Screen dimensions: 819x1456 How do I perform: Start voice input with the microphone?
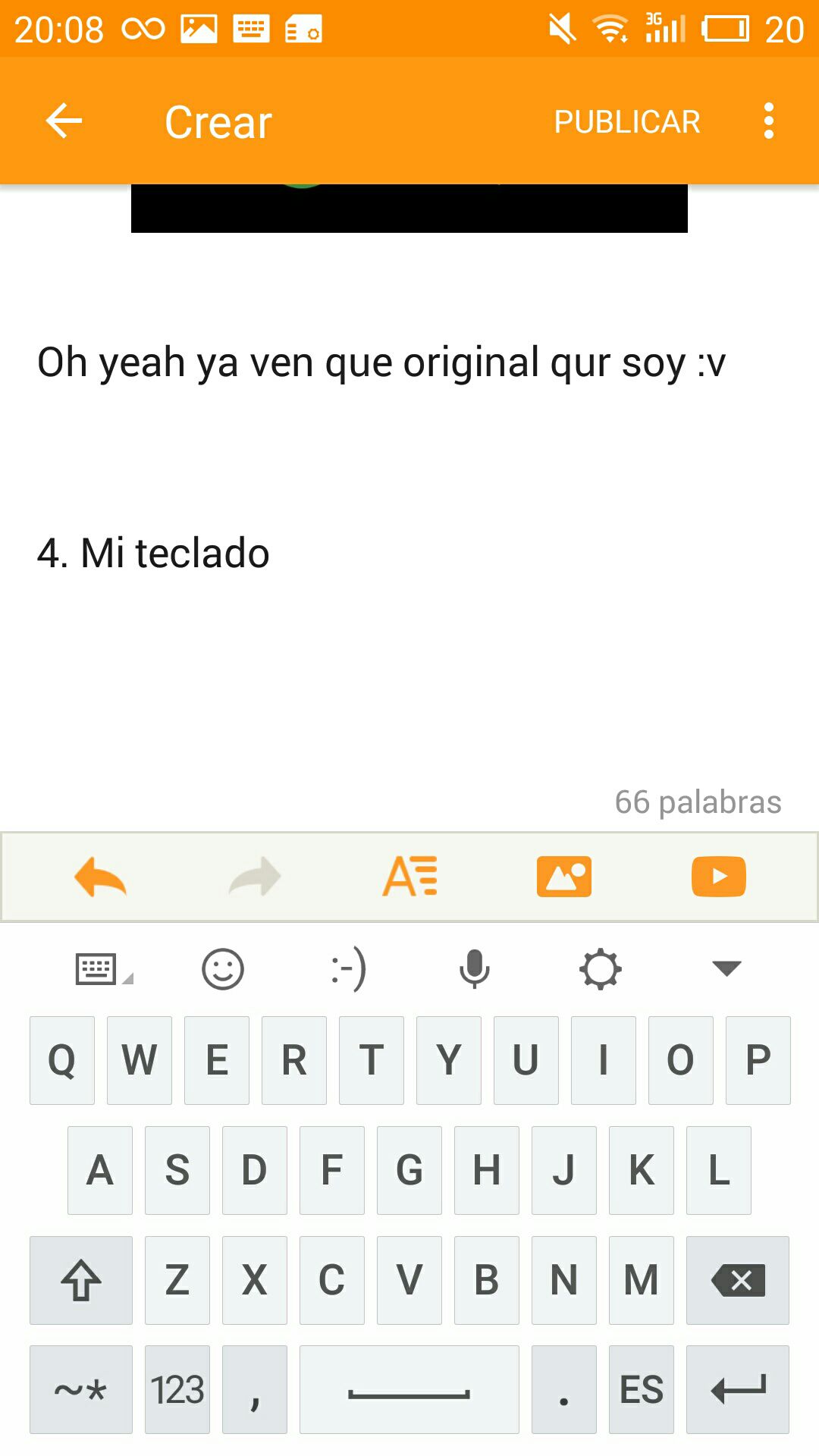[475, 969]
